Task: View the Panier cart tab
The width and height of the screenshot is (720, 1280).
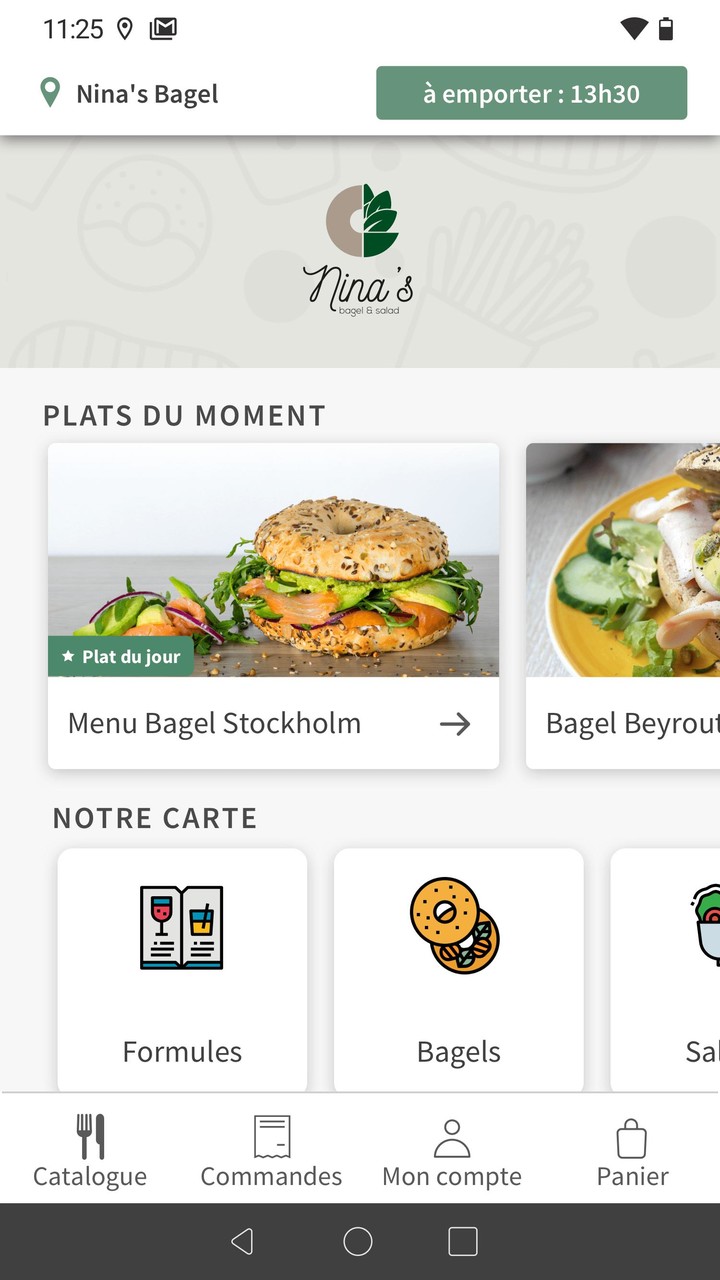Action: [x=632, y=1150]
